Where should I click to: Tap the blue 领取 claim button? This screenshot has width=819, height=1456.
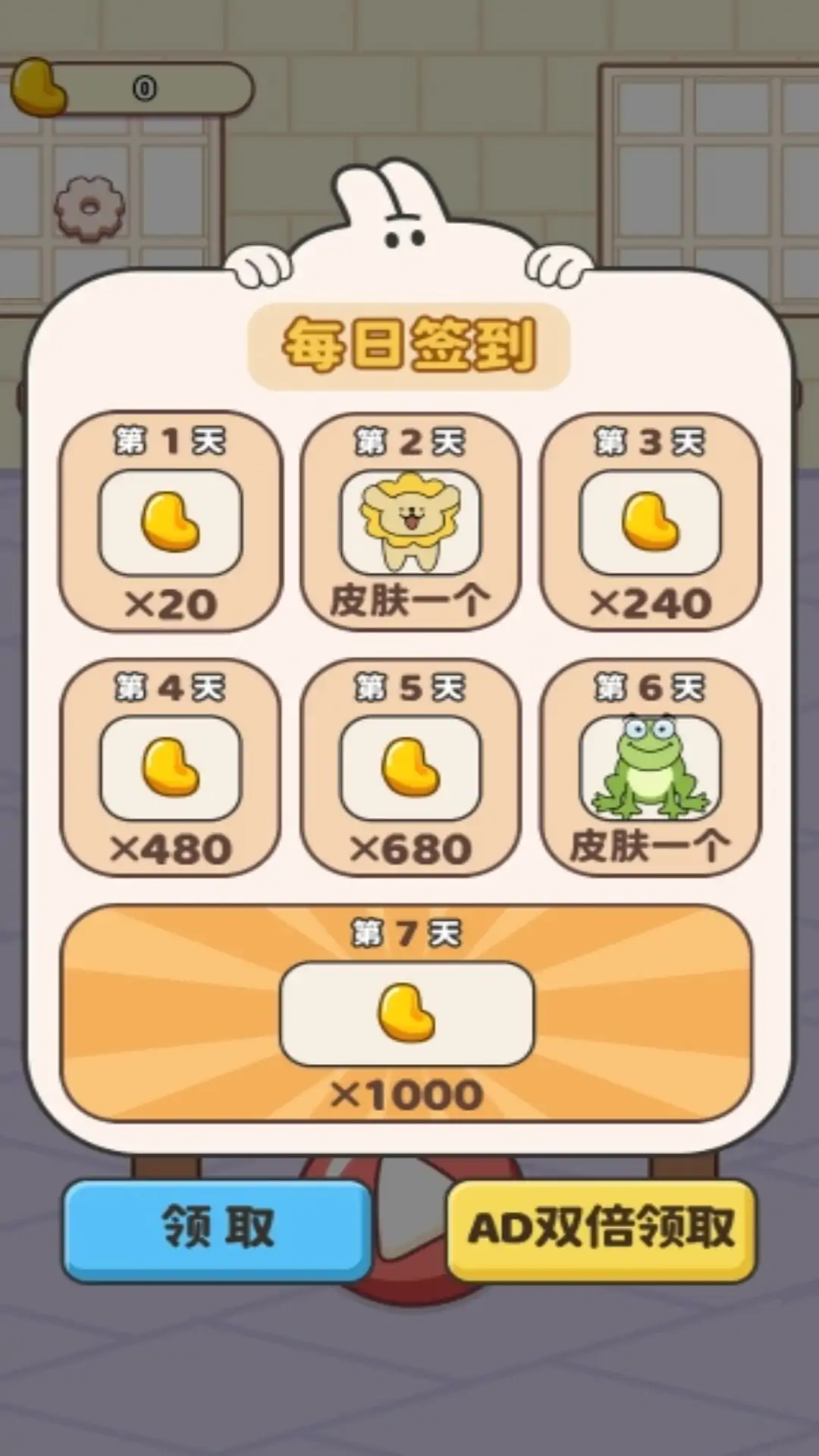pyautogui.click(x=218, y=1228)
